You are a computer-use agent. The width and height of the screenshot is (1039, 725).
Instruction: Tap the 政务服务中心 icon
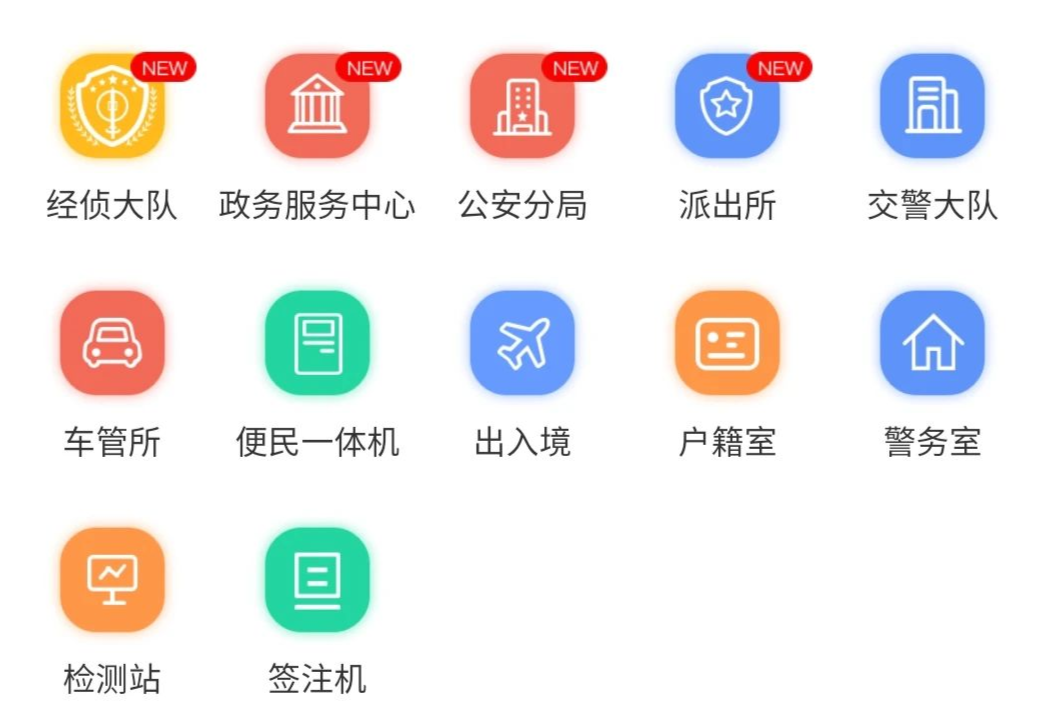tap(317, 107)
